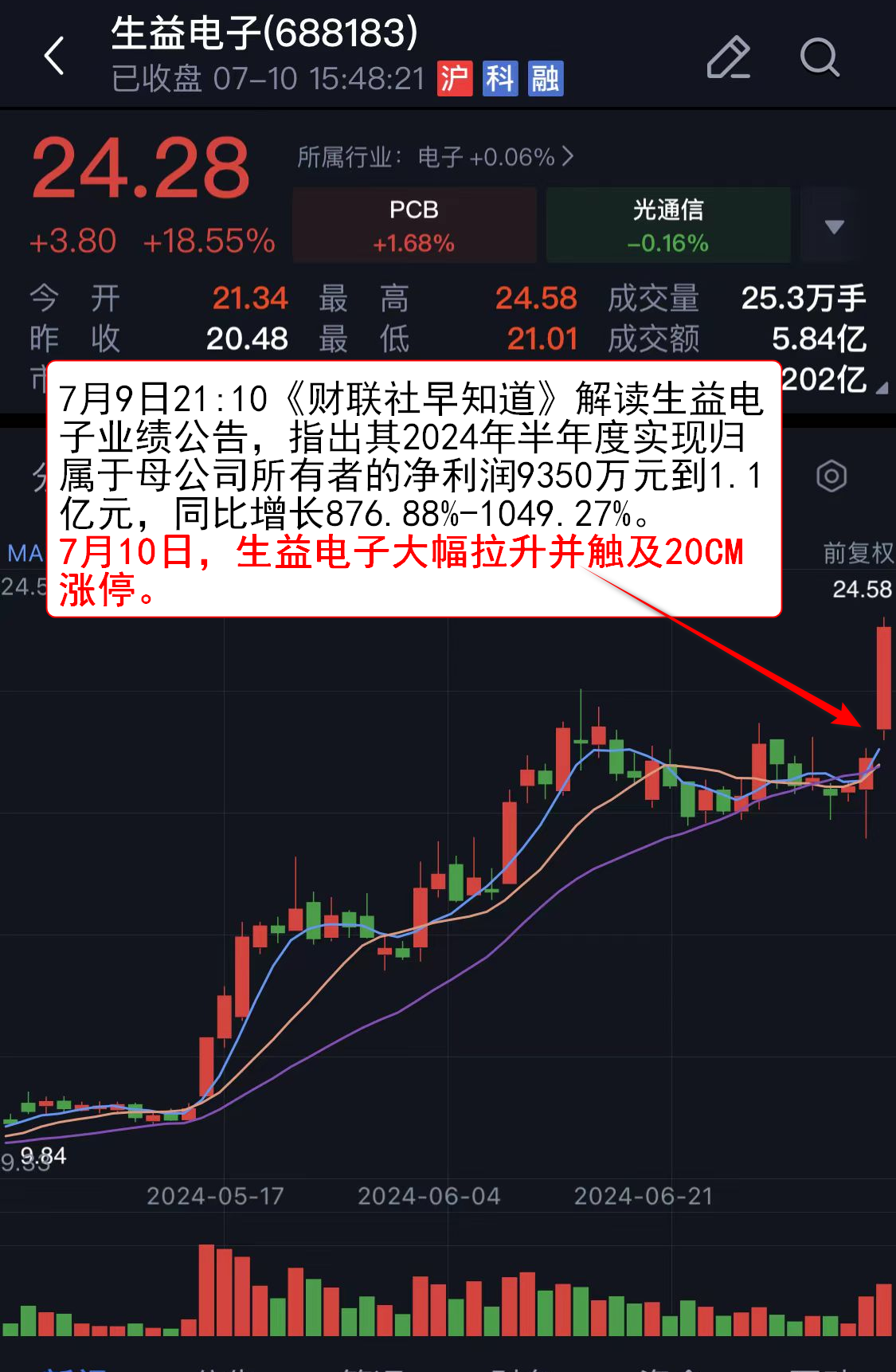Open the edit pencil icon
Viewport: 896px width, 1372px height.
[x=728, y=57]
